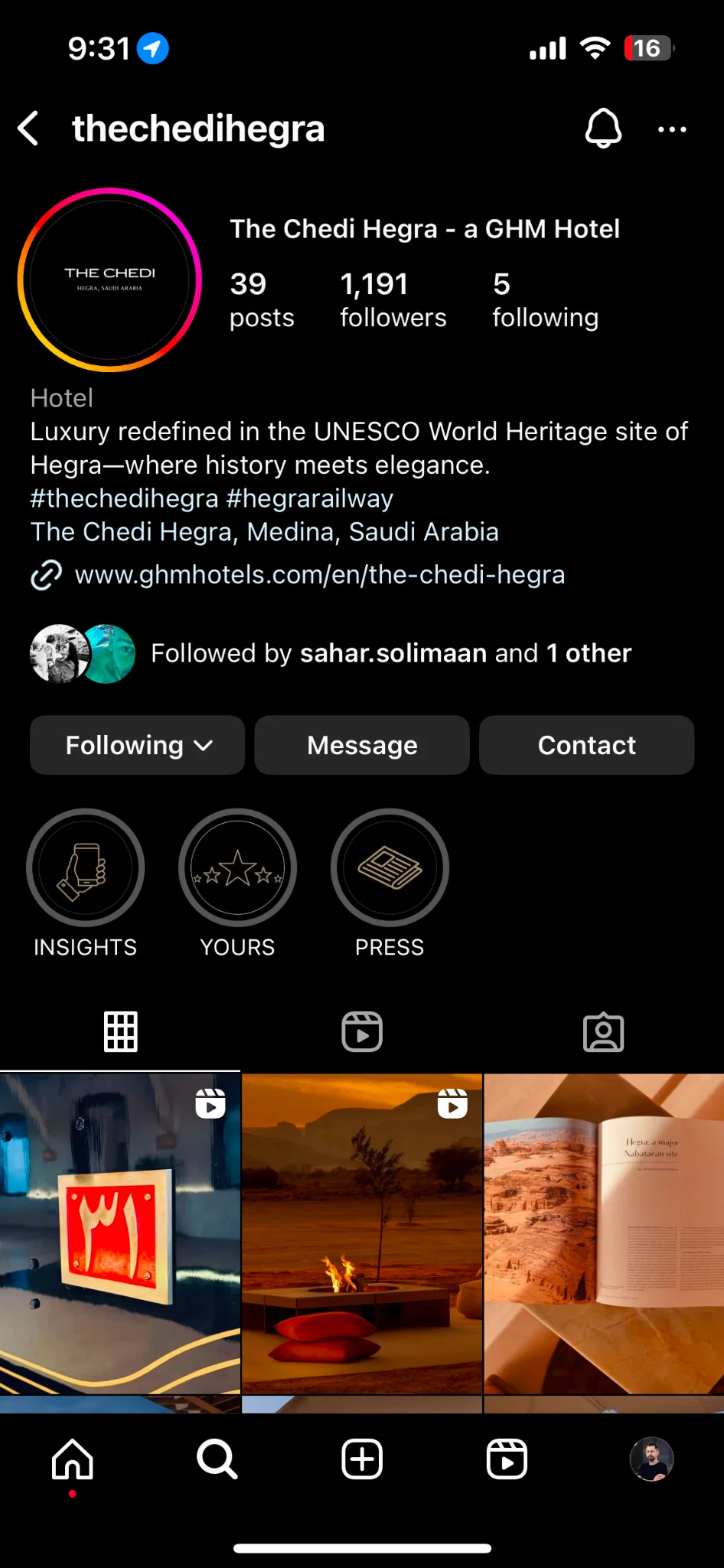The image size is (724, 1568).
Task: Open the PRESS highlight
Action: (x=390, y=884)
